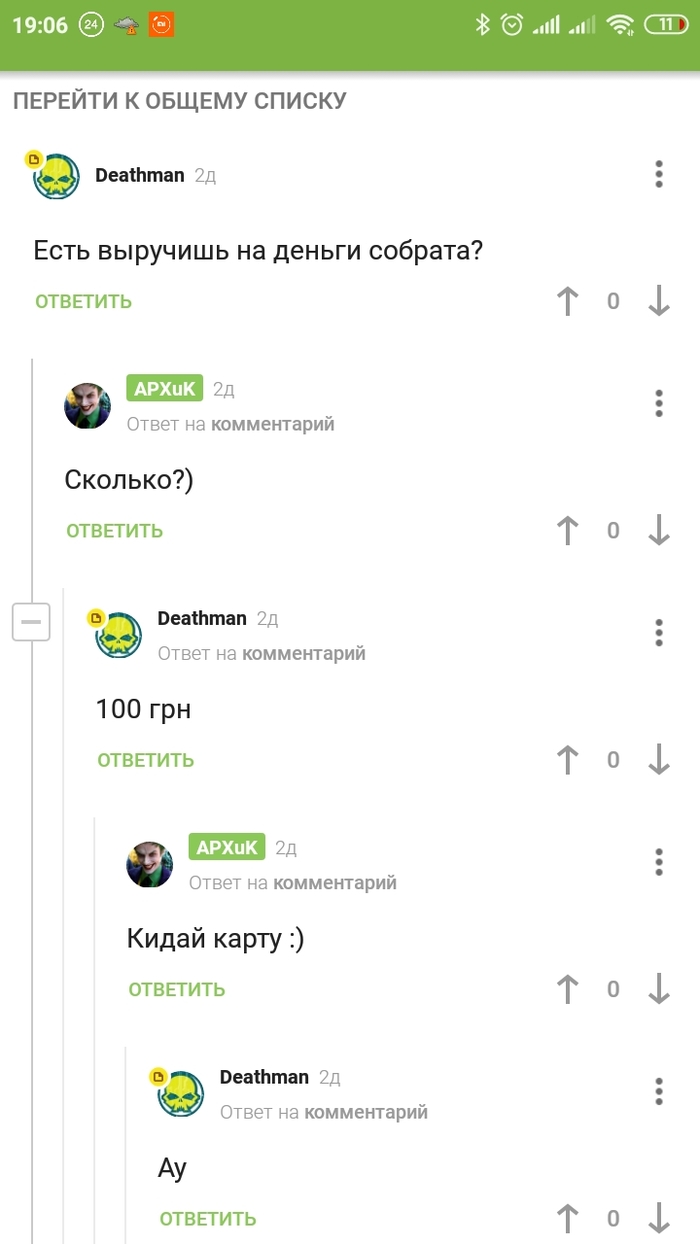The height and width of the screenshot is (1244, 700).
Task: Reply to the '100 грн' comment
Action: [146, 760]
